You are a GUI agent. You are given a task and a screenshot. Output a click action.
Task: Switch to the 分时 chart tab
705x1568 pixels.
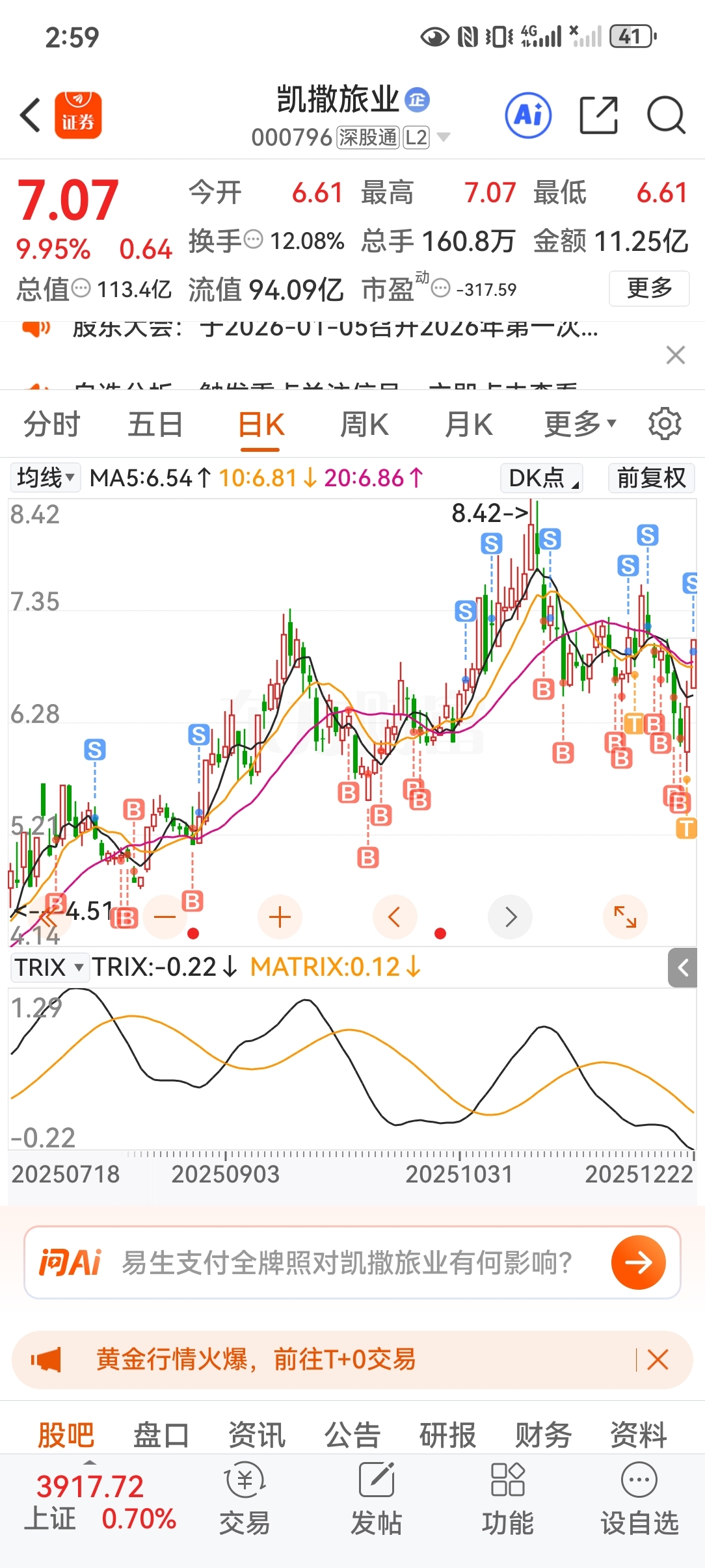tap(51, 425)
